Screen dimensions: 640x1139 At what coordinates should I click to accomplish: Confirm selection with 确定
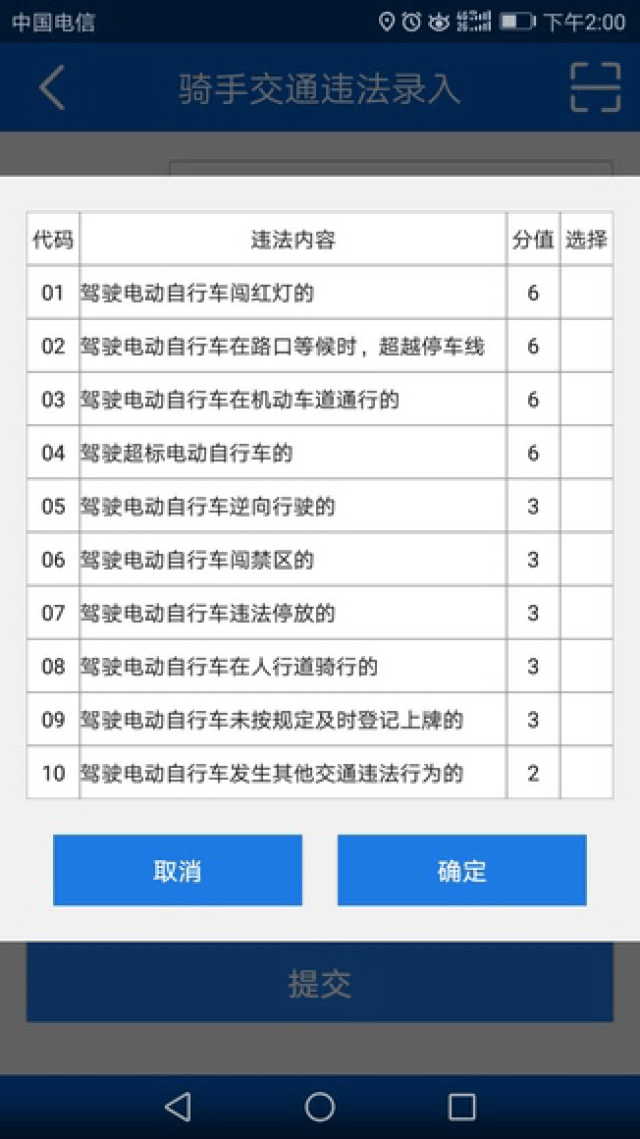point(461,870)
